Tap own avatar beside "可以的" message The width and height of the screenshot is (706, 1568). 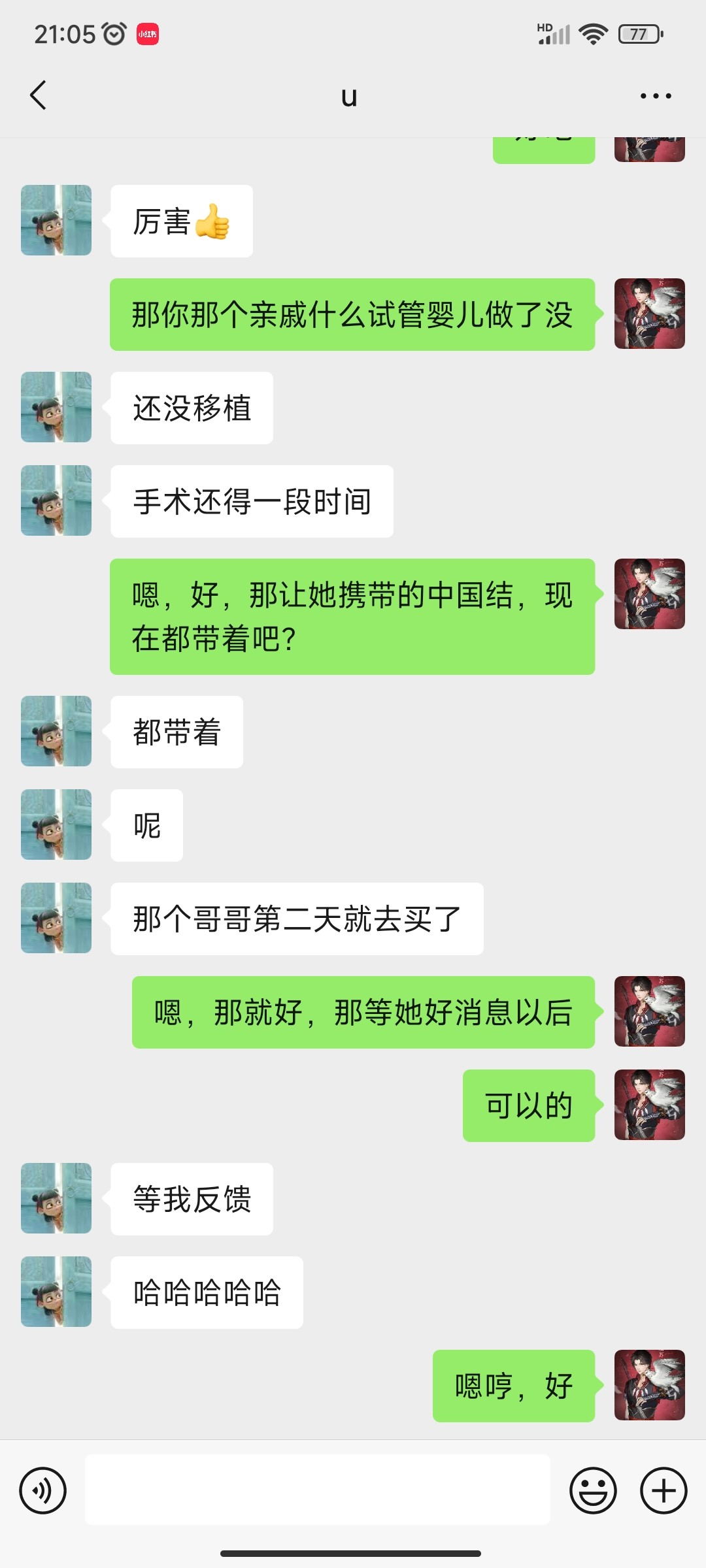tap(650, 1105)
